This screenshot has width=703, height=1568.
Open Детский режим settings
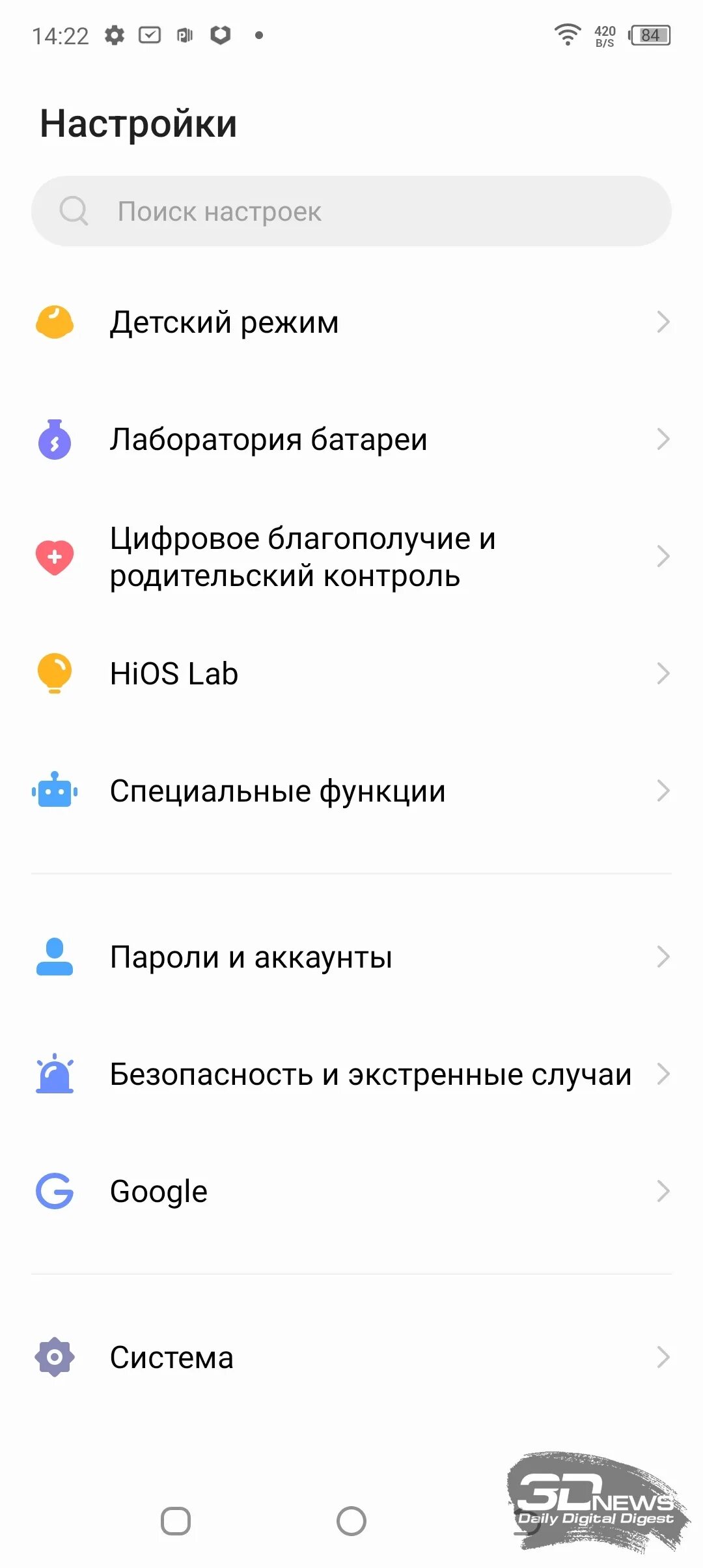(x=351, y=322)
